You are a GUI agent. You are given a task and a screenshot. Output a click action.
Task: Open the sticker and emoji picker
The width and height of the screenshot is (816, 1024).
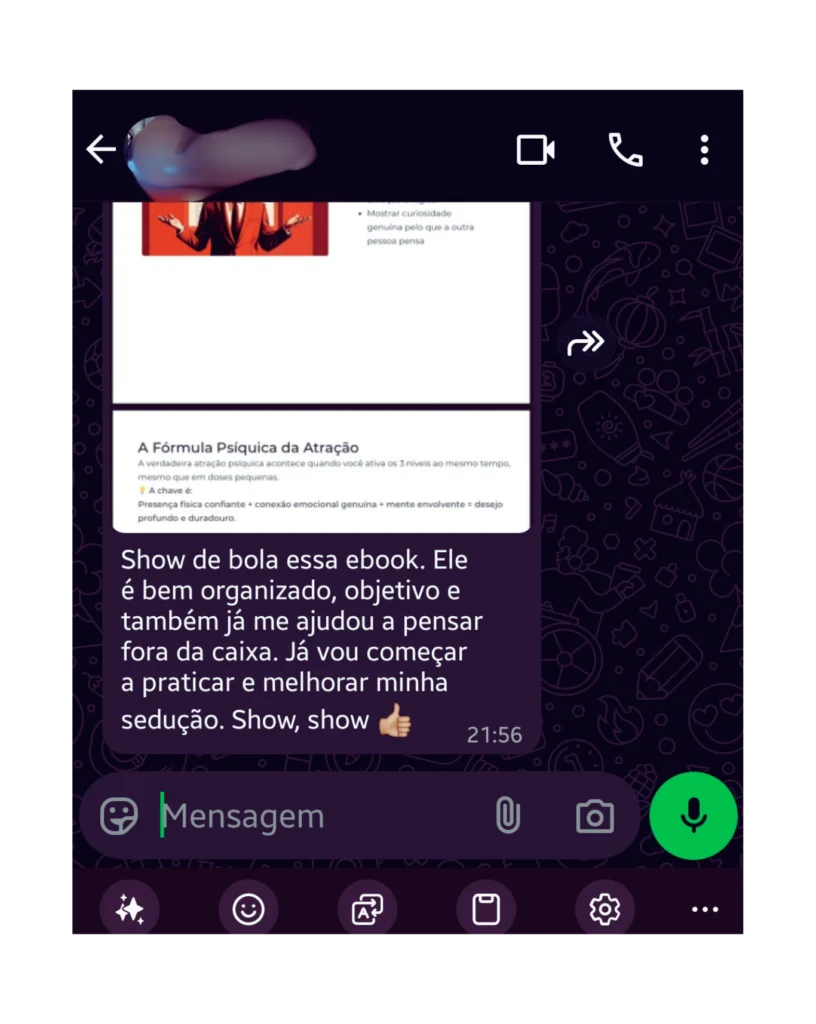click(120, 816)
